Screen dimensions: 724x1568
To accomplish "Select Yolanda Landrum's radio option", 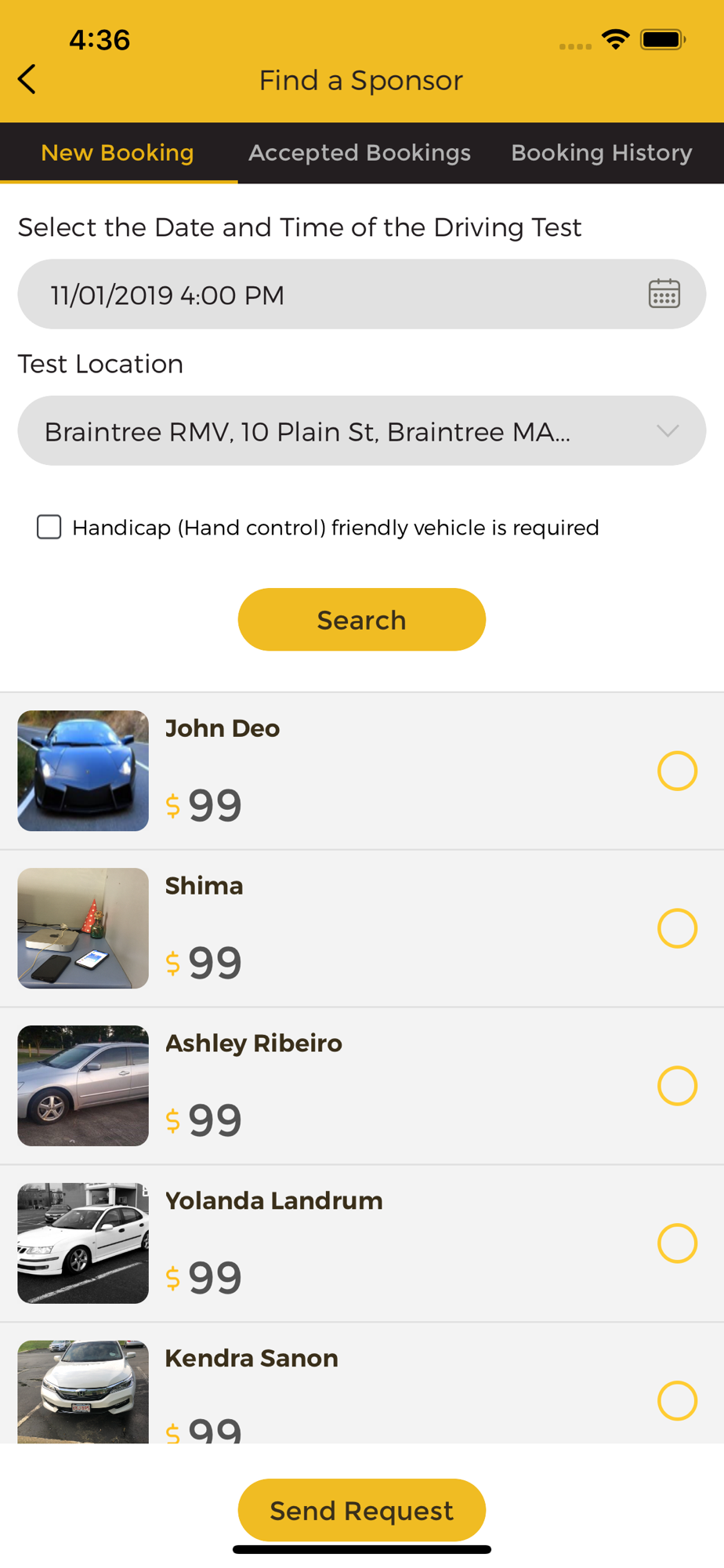I will 678,1243.
